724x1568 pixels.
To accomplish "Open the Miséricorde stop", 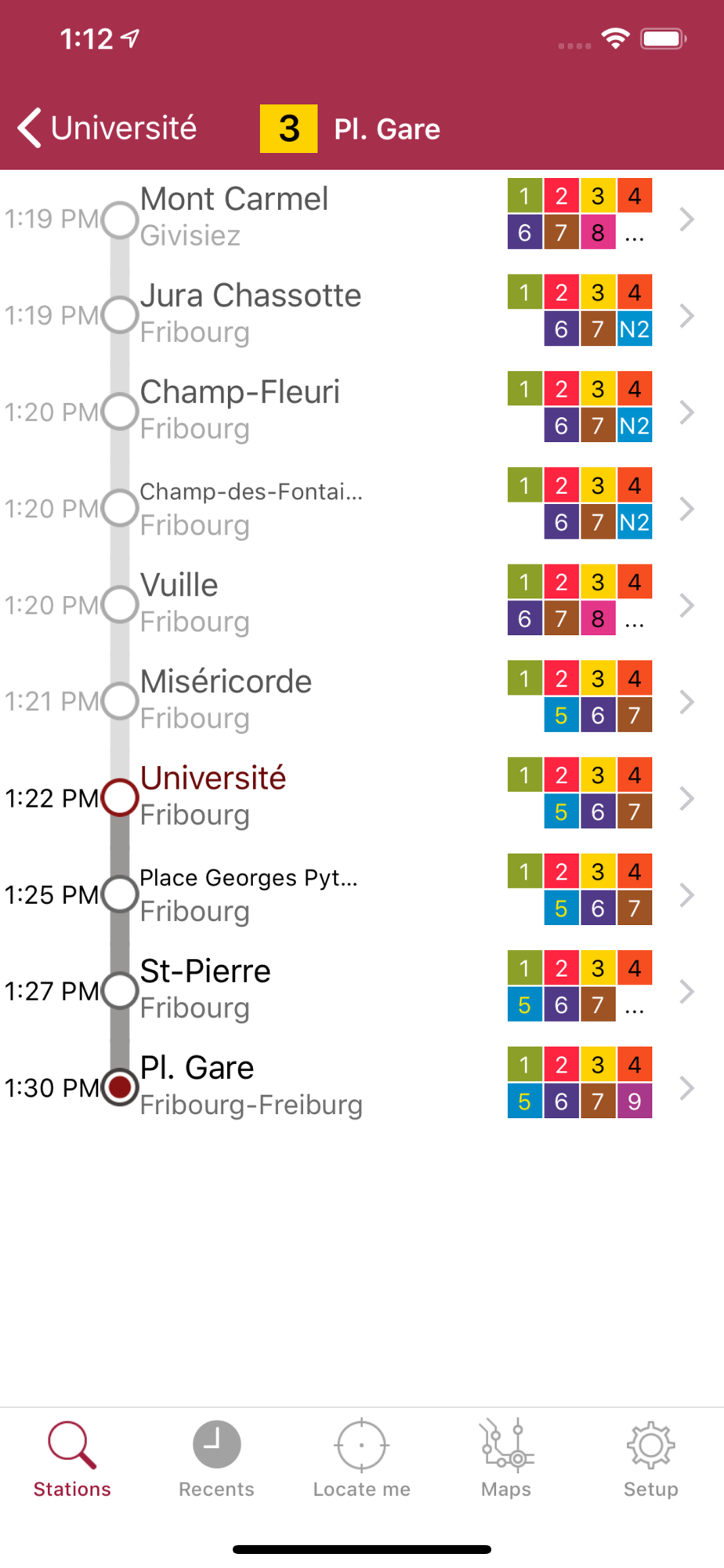I will [x=313, y=700].
